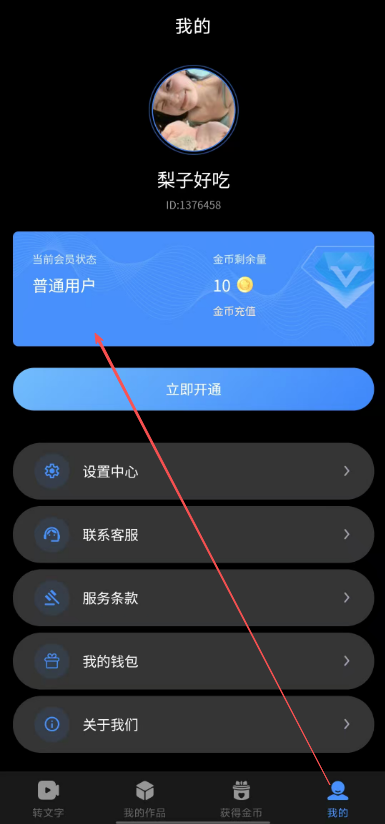Open 关于我们
Viewport: 385px width, 824px height.
pos(193,725)
